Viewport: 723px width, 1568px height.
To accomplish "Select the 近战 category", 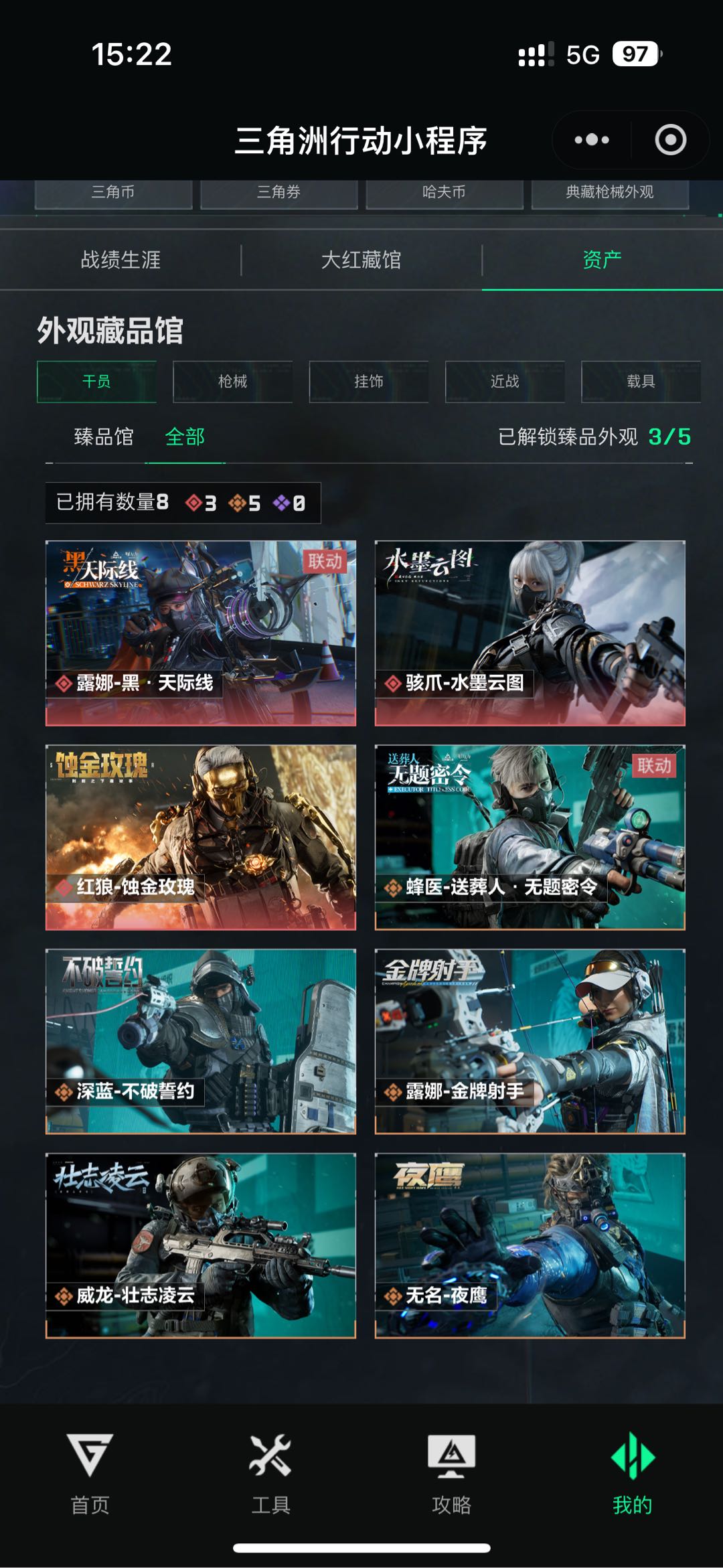I will (505, 382).
